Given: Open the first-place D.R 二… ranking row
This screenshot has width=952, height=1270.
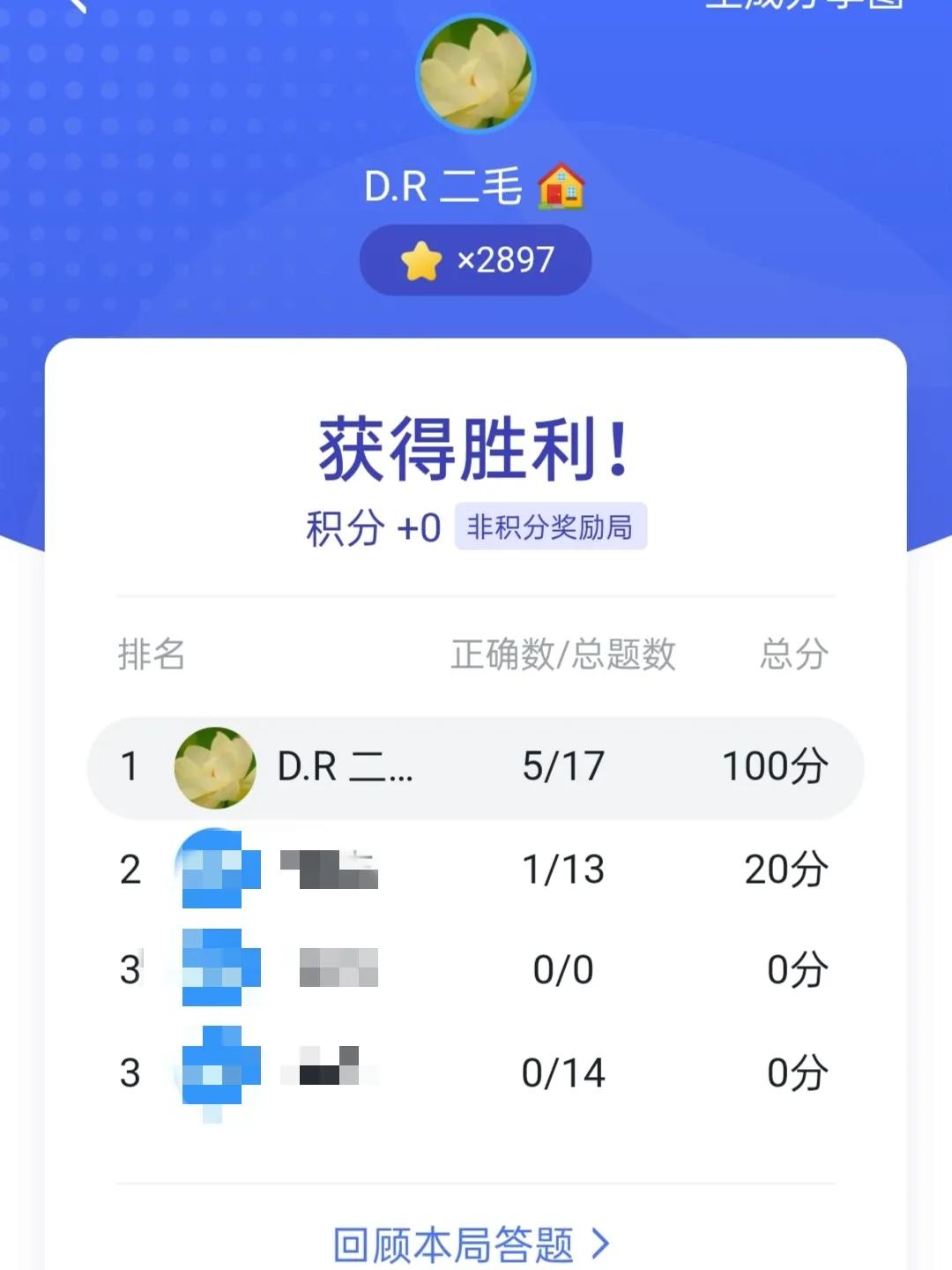Looking at the screenshot, I should pos(475,767).
